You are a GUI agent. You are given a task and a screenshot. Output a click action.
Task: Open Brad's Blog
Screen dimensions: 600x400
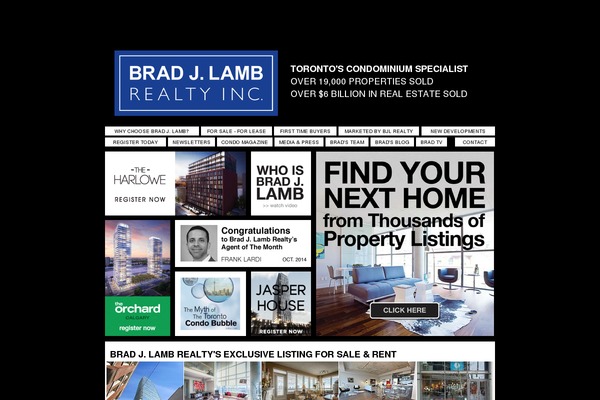(x=393, y=142)
